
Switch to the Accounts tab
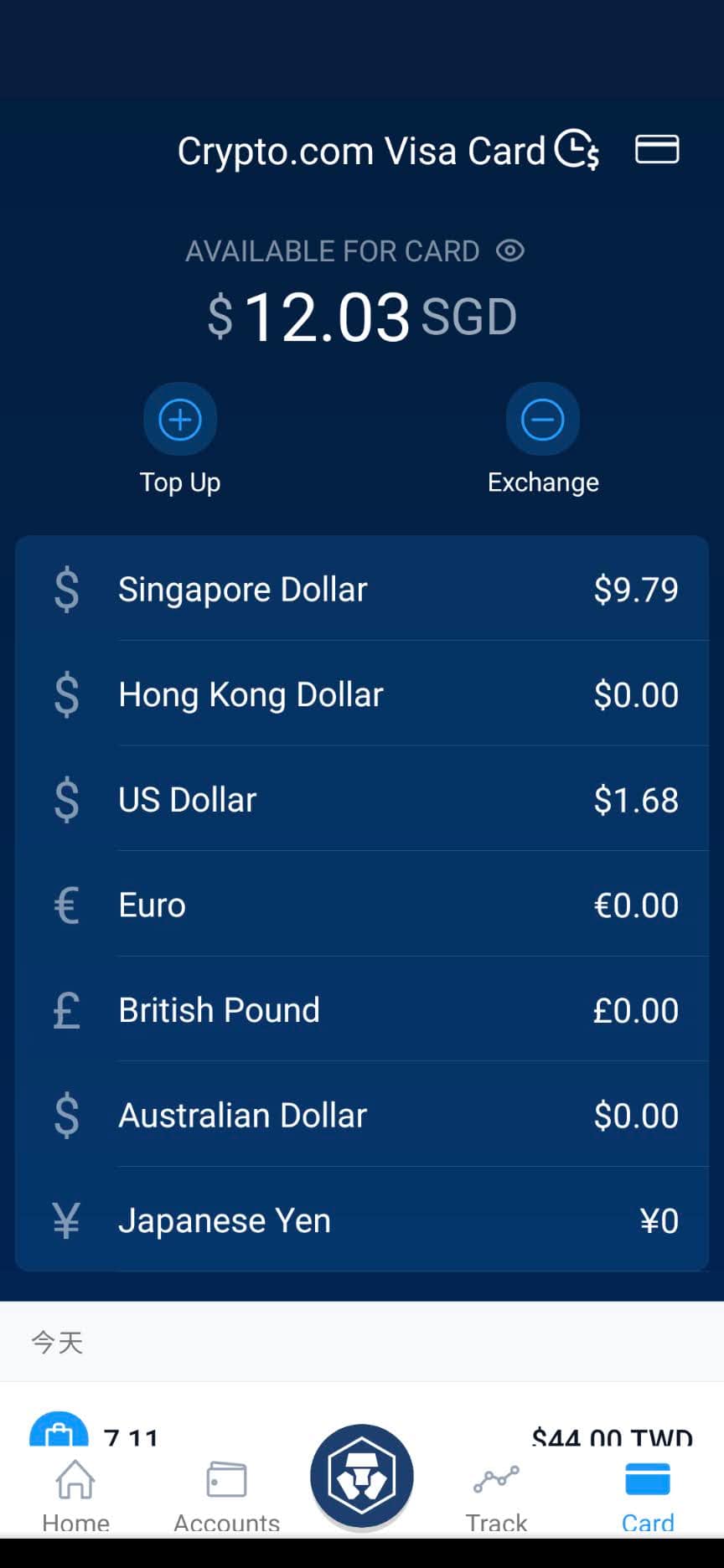226,1496
